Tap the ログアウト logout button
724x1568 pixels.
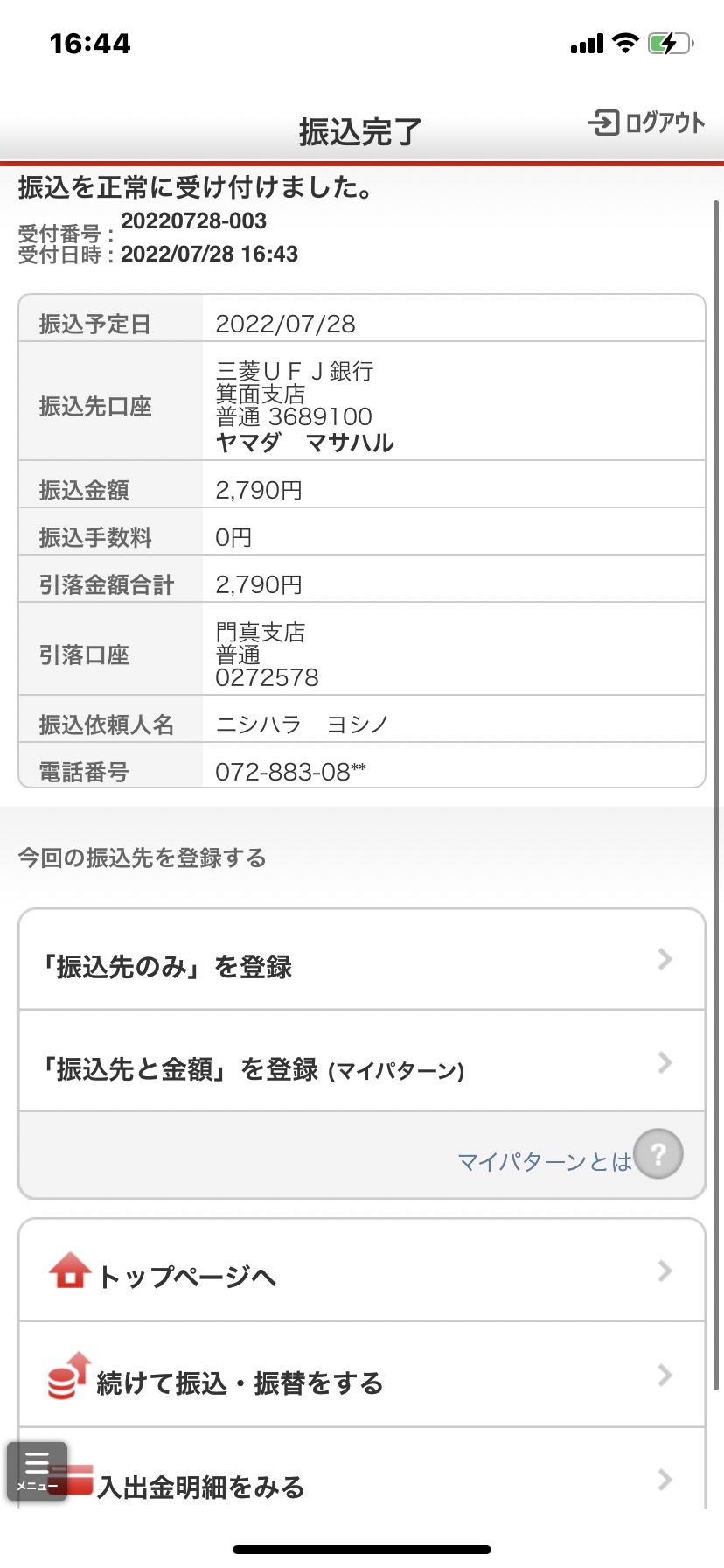click(646, 122)
